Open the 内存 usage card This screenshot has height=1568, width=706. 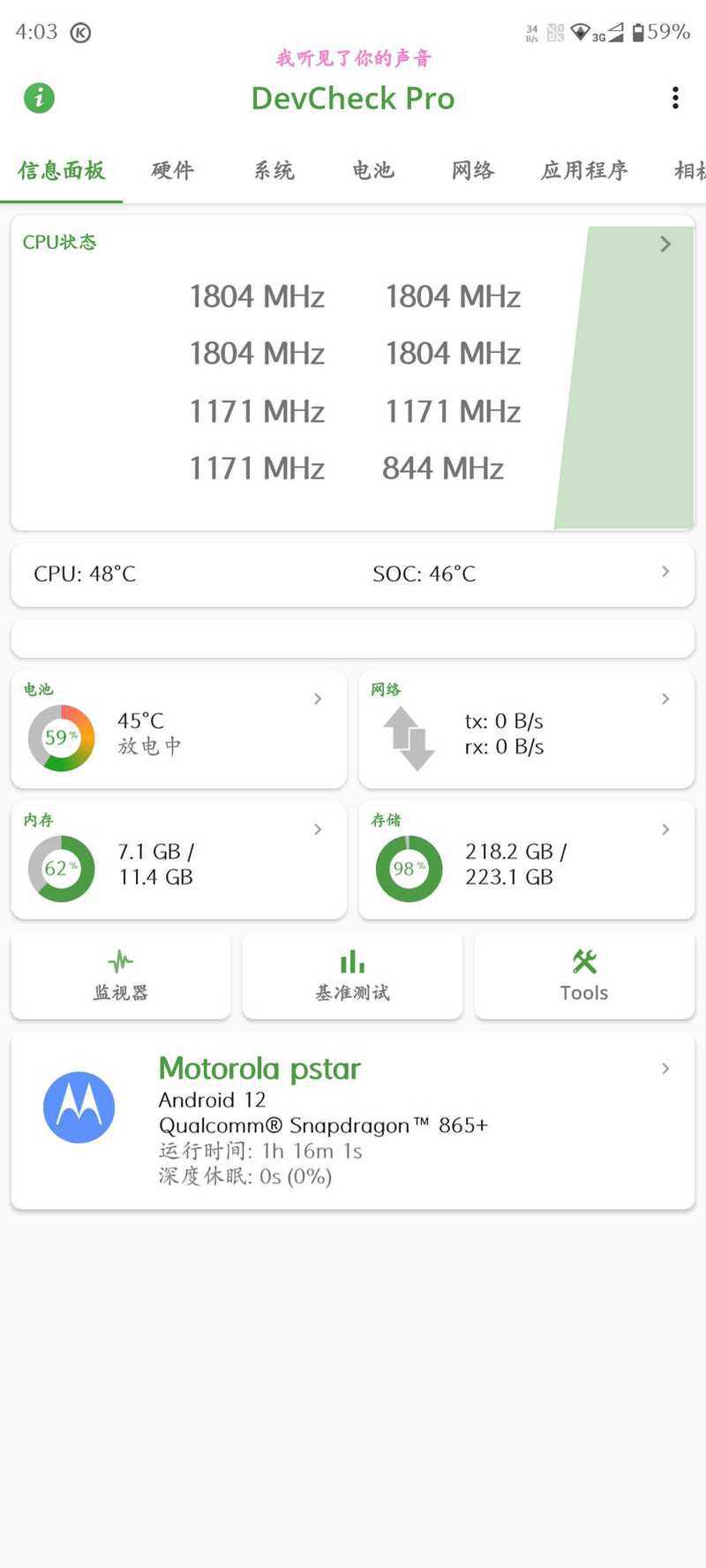point(179,860)
